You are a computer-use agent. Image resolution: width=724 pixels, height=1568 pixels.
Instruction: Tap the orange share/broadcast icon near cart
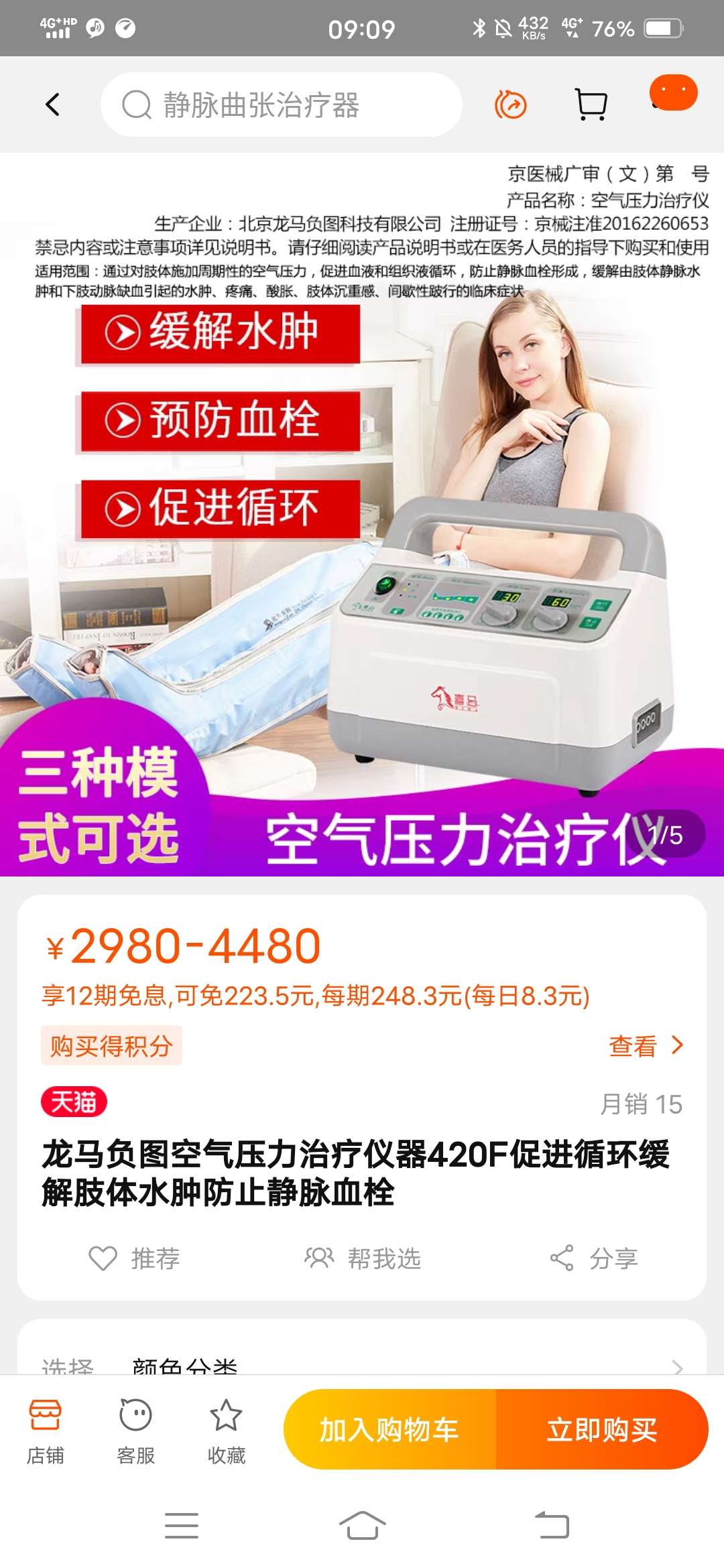pos(511,105)
